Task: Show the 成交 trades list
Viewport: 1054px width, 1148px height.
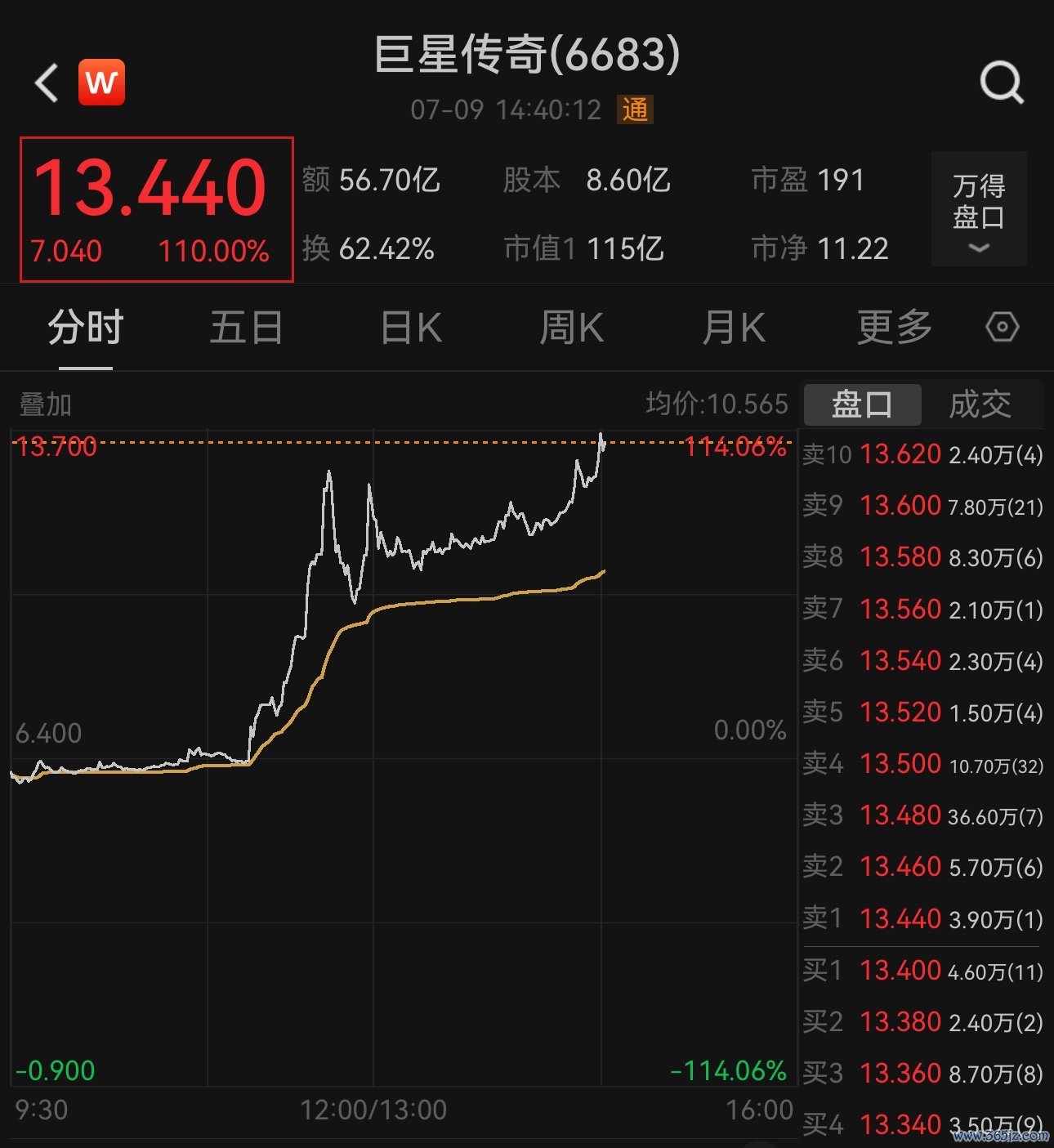Action: tap(980, 404)
